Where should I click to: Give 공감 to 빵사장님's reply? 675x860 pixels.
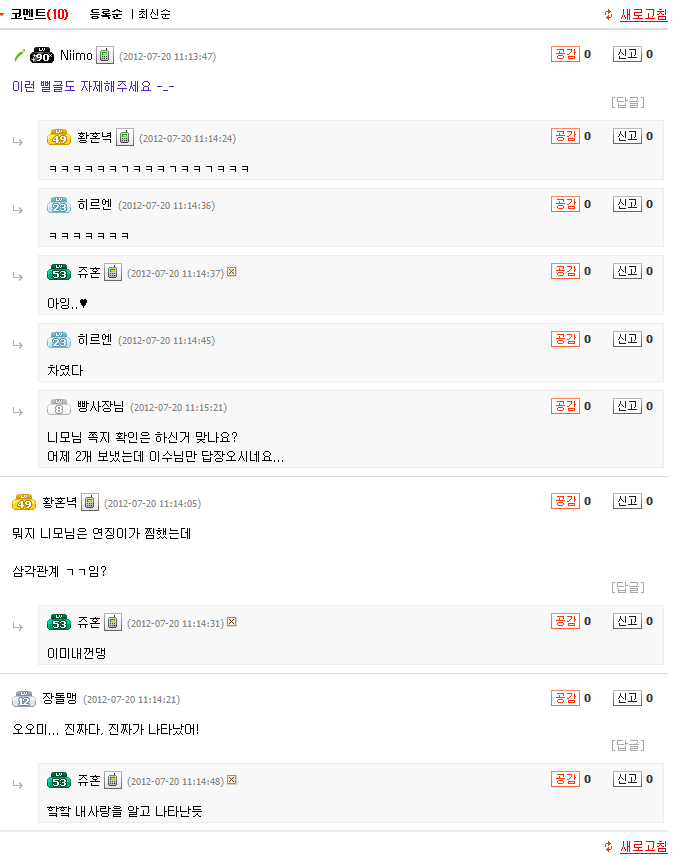(x=565, y=406)
